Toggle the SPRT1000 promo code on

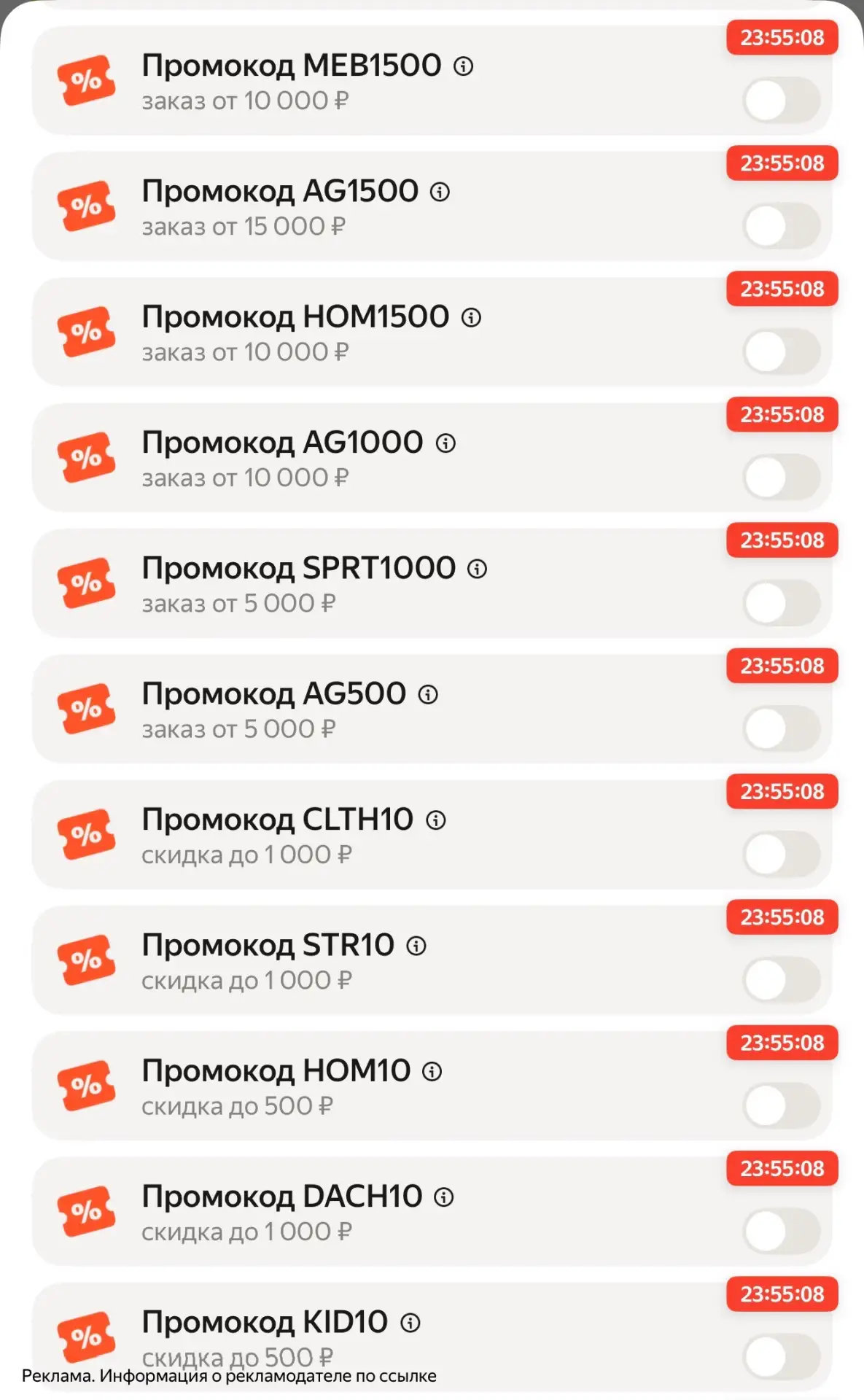coord(782,603)
